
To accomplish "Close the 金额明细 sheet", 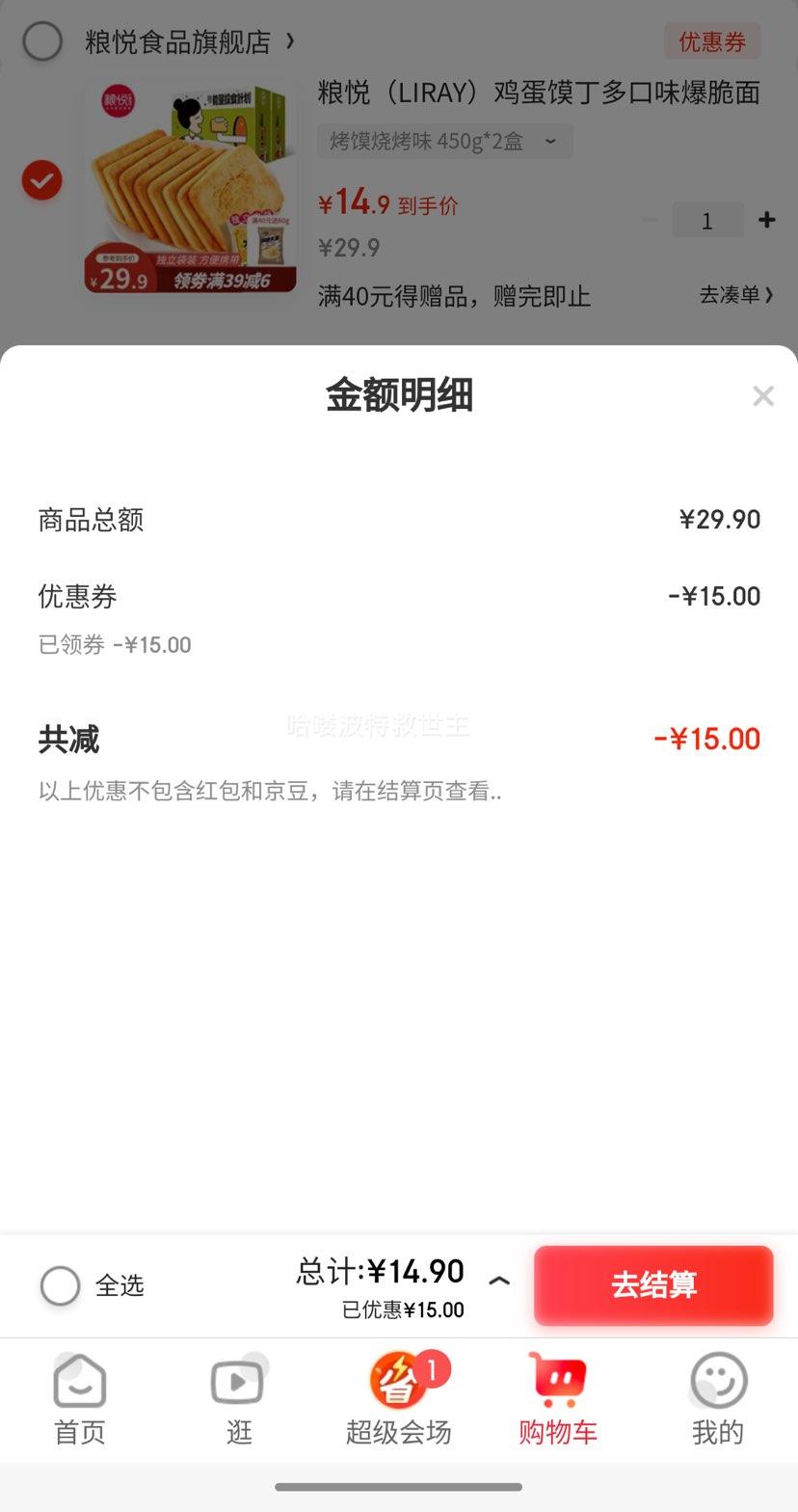I will tap(763, 395).
